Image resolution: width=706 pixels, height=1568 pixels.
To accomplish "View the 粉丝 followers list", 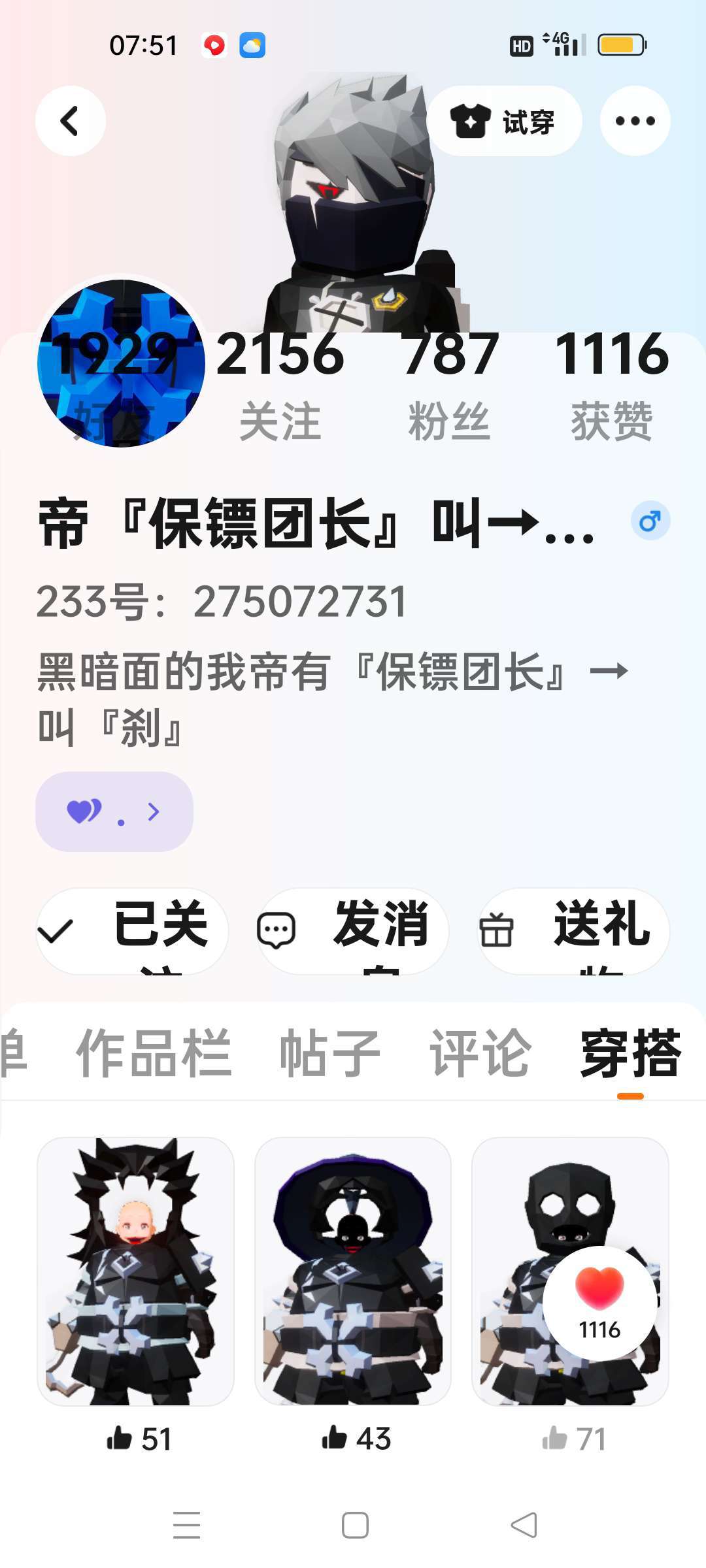I will (x=450, y=385).
